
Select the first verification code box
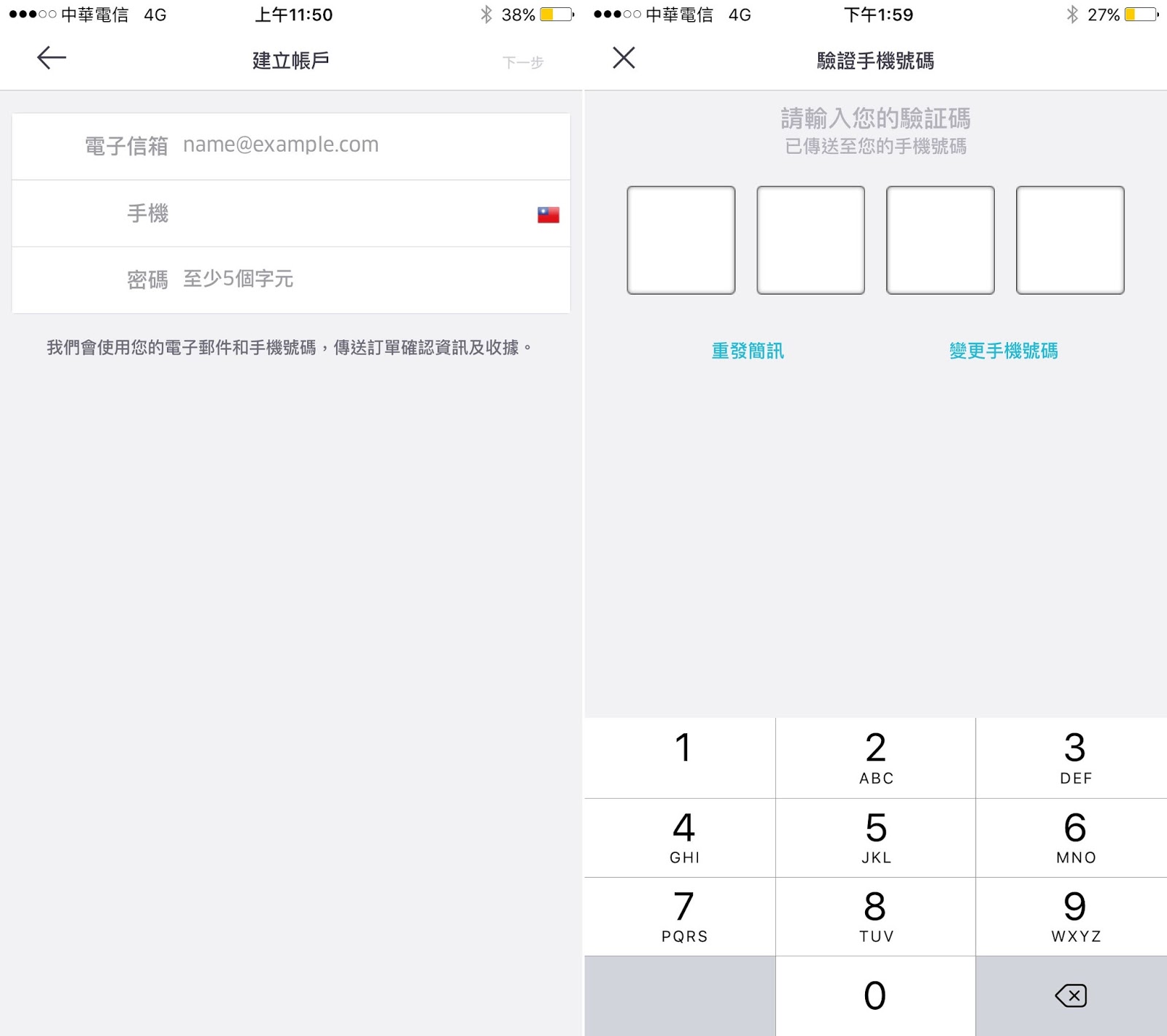click(681, 240)
